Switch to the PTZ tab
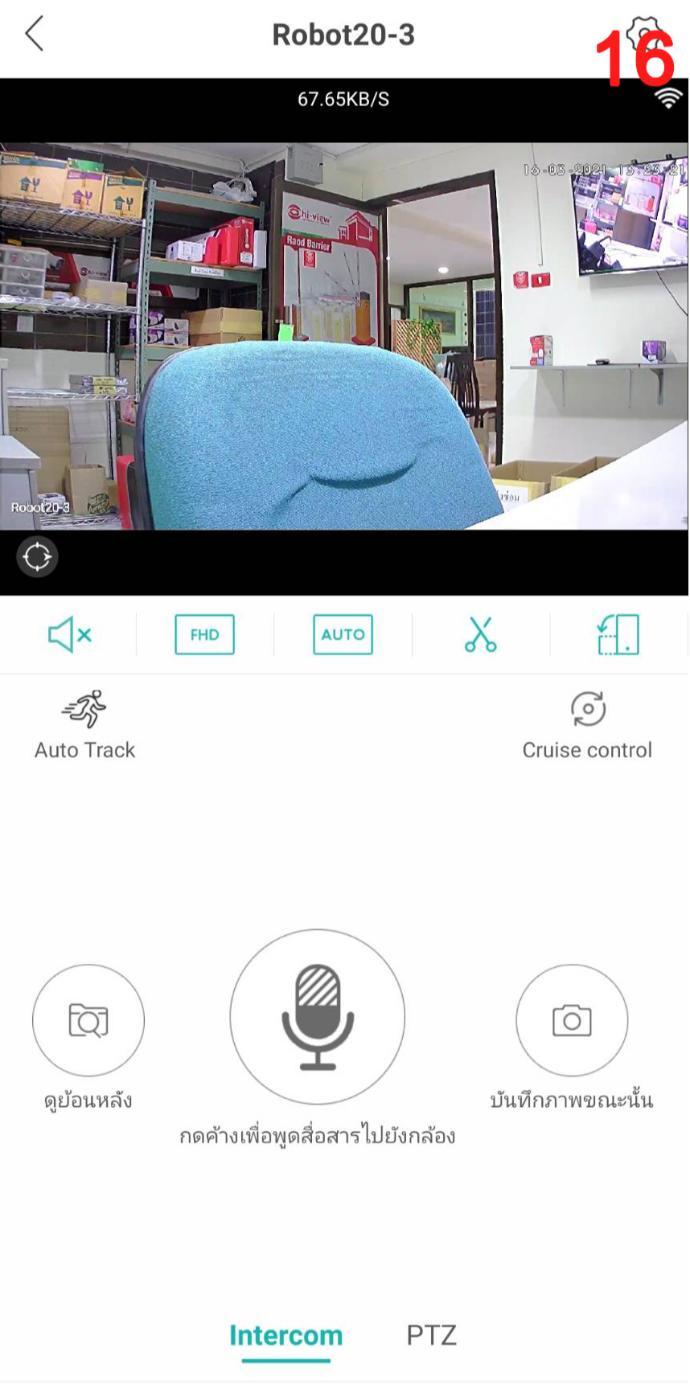Image resolution: width=690 pixels, height=1398 pixels. pos(431,1335)
